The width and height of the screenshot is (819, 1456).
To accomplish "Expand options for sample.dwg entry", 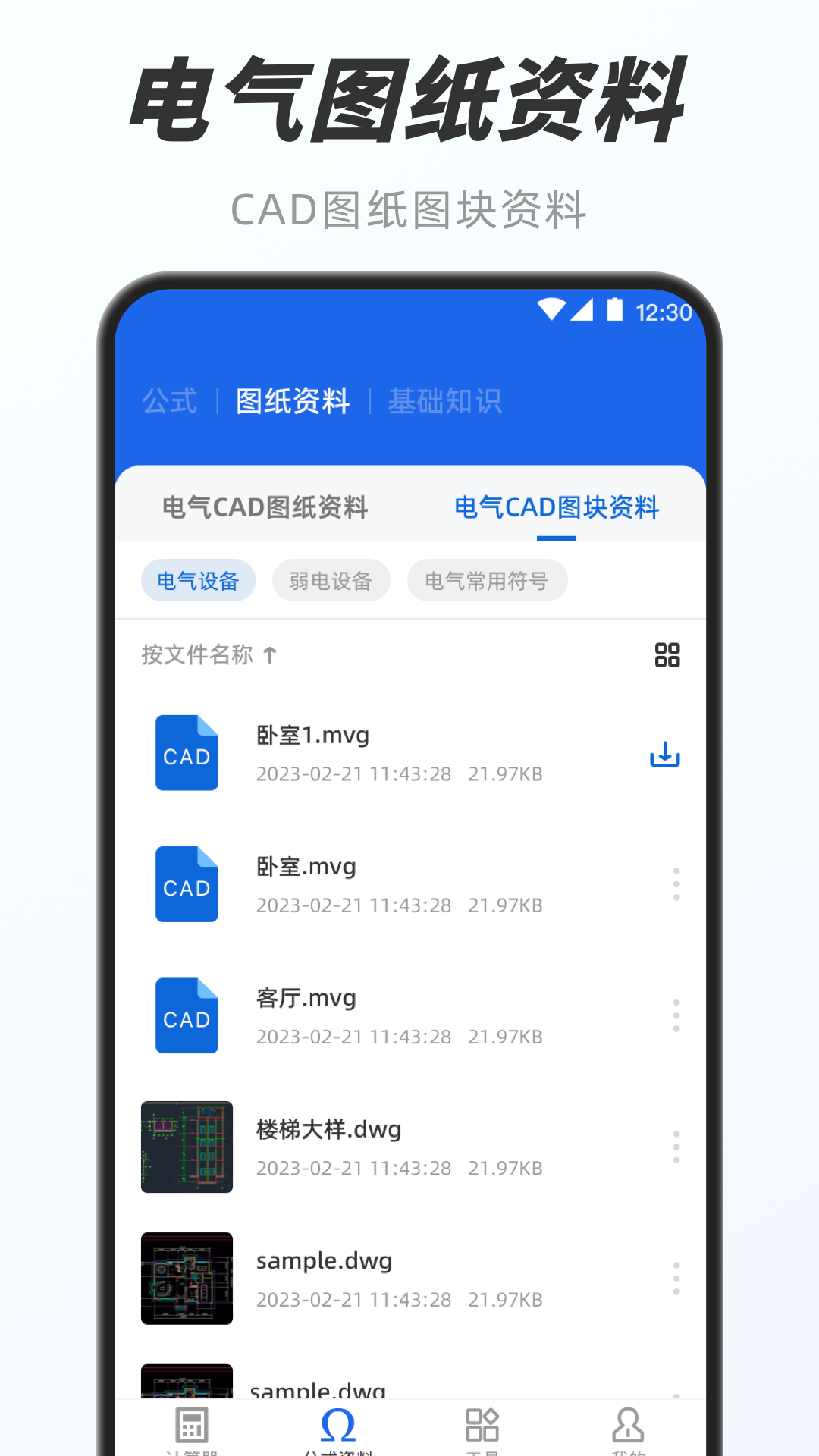I will pyautogui.click(x=676, y=1279).
